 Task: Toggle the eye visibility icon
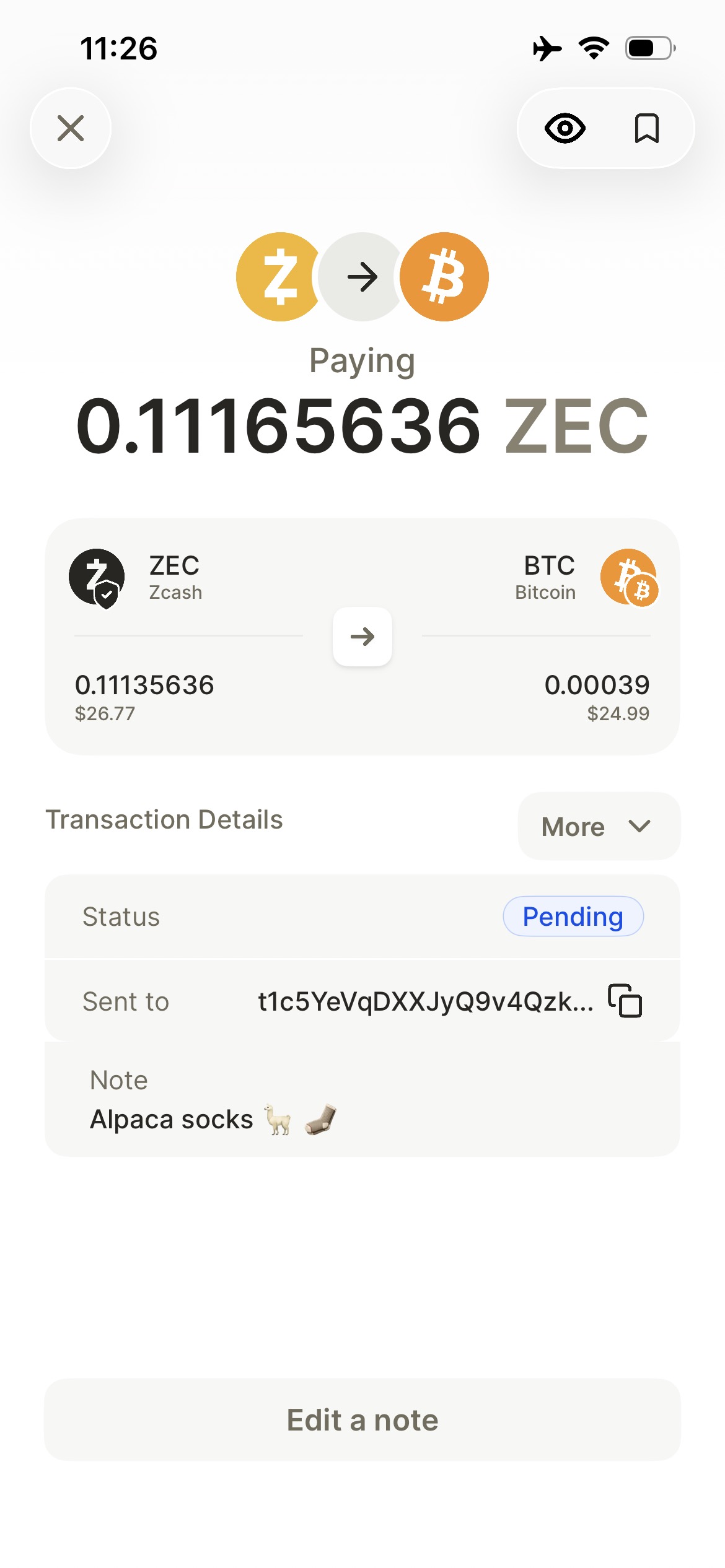(565, 128)
